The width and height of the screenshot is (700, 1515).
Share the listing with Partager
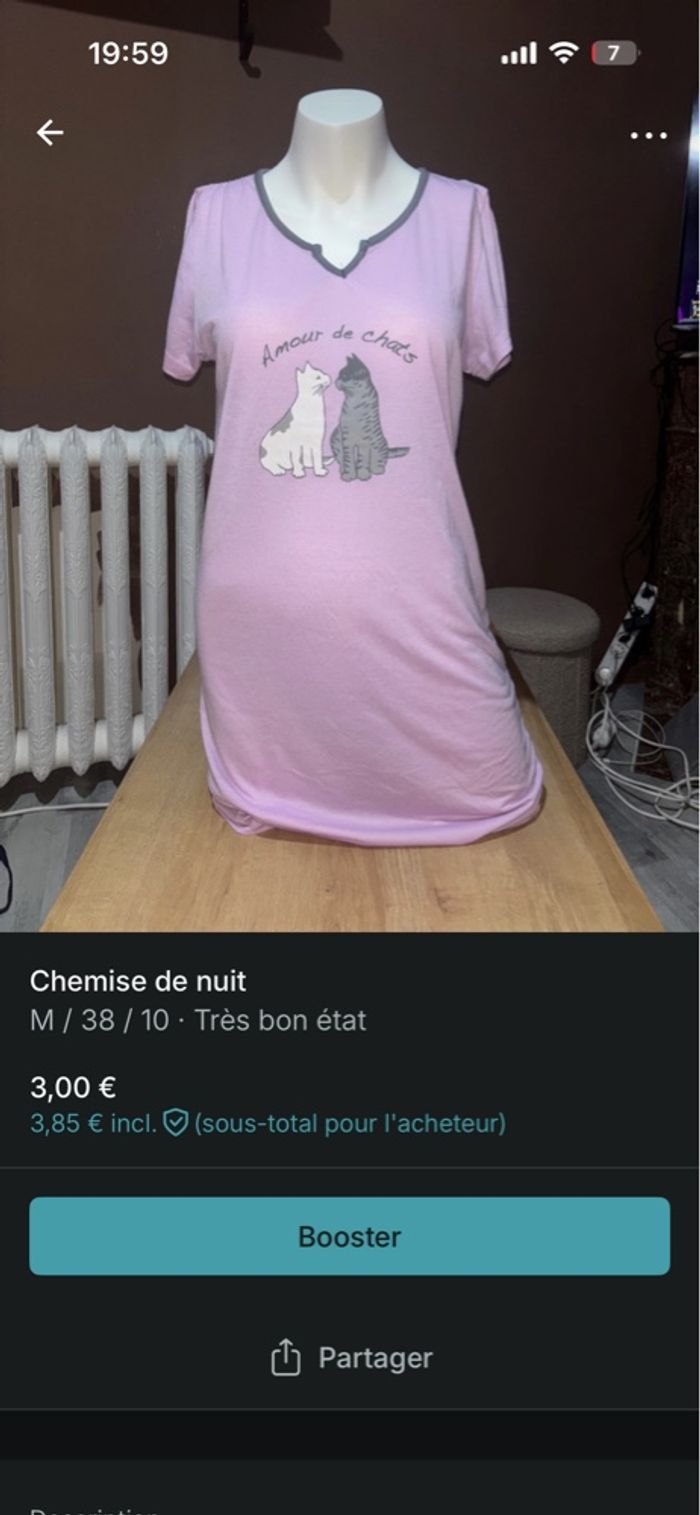(351, 1358)
